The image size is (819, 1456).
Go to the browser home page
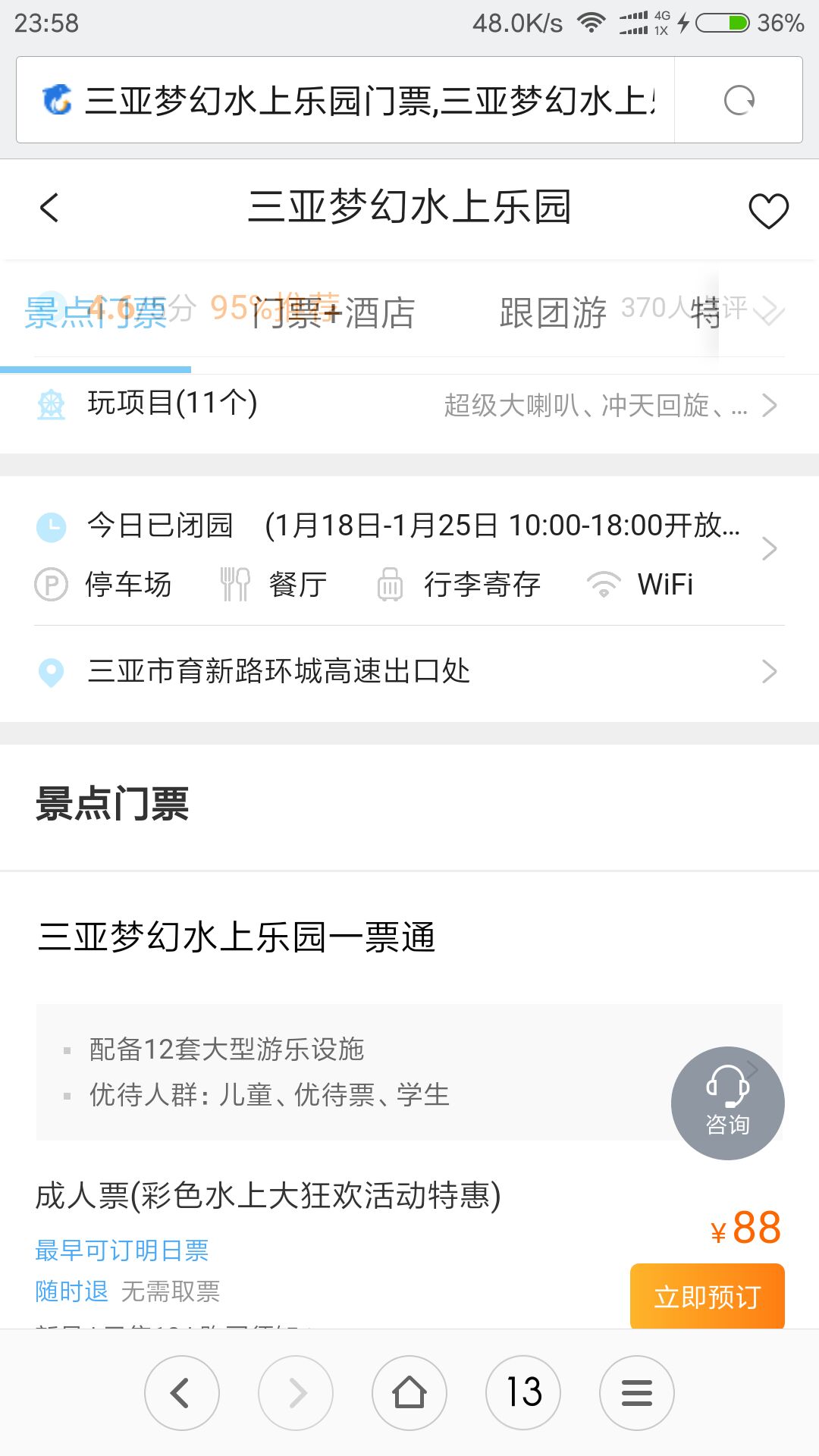click(x=409, y=1392)
